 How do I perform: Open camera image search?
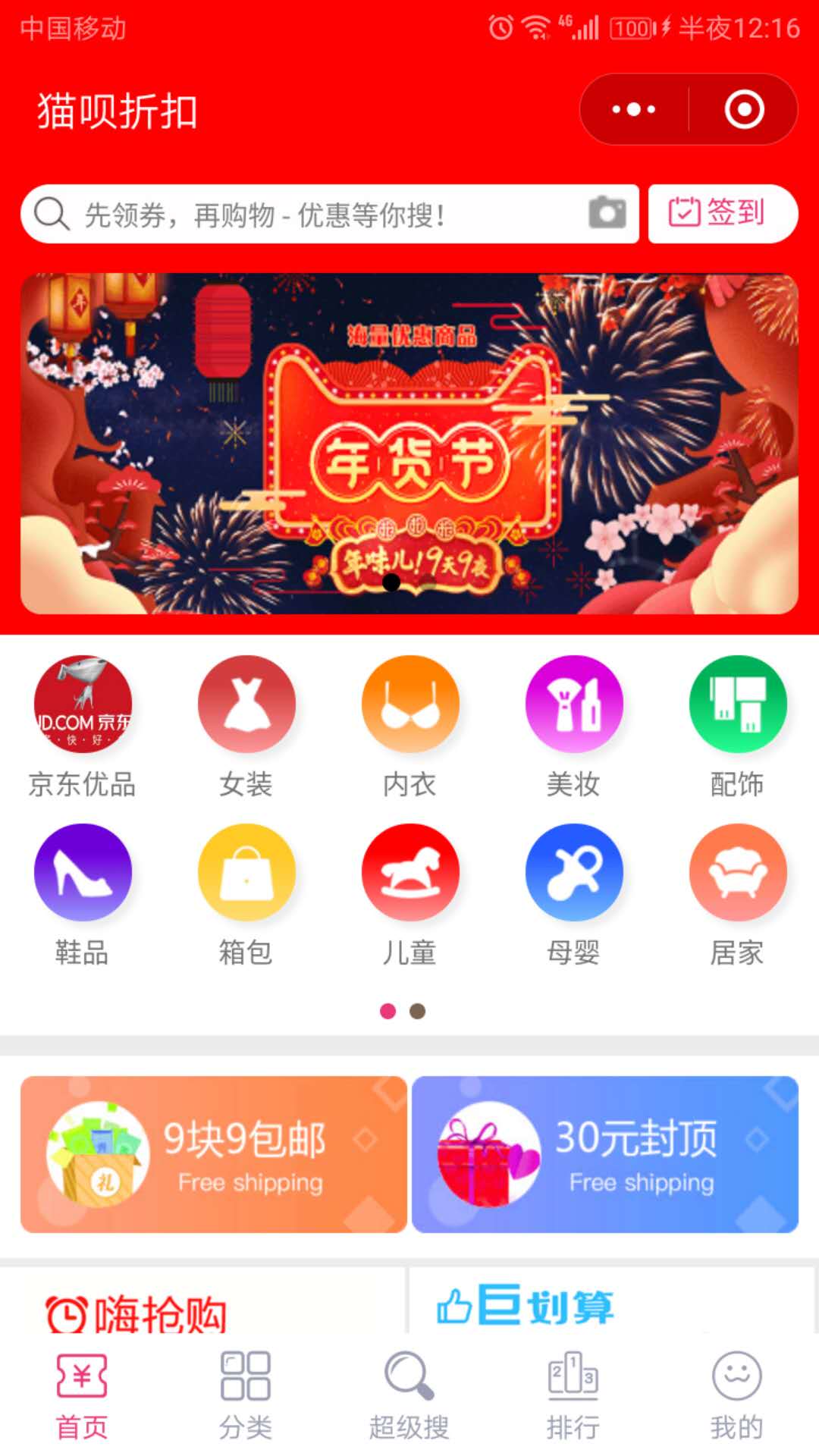pos(607,213)
